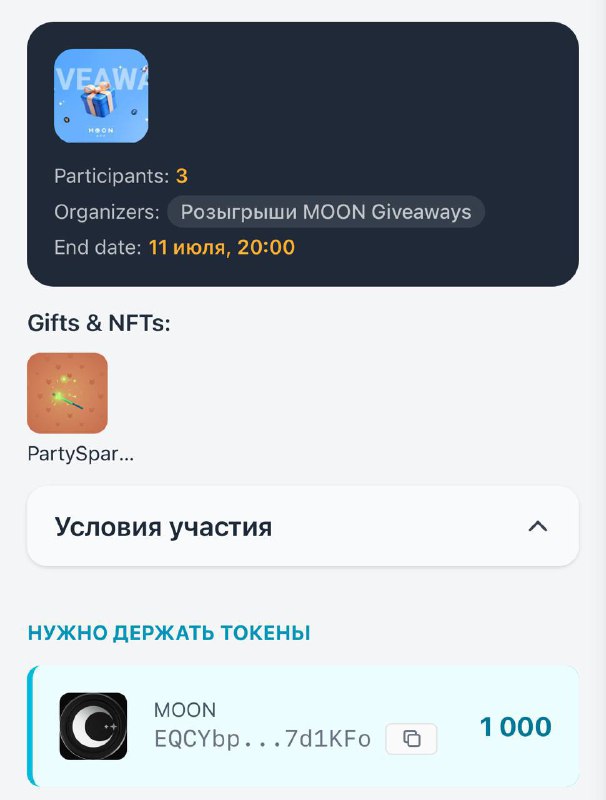Viewport: 606px width, 800px height.
Task: Copy the MOON token address
Action: click(411, 738)
